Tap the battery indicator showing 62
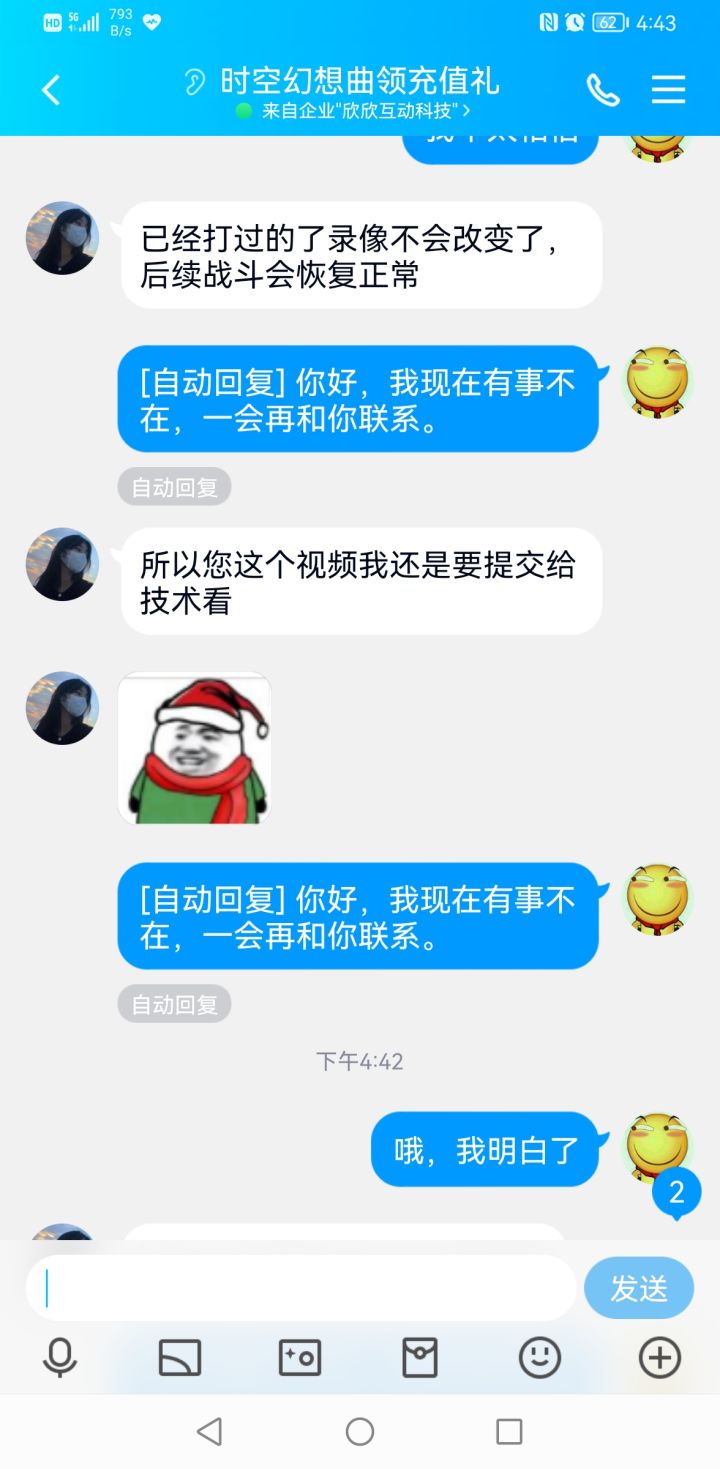The height and width of the screenshot is (1469, 720). coord(606,20)
